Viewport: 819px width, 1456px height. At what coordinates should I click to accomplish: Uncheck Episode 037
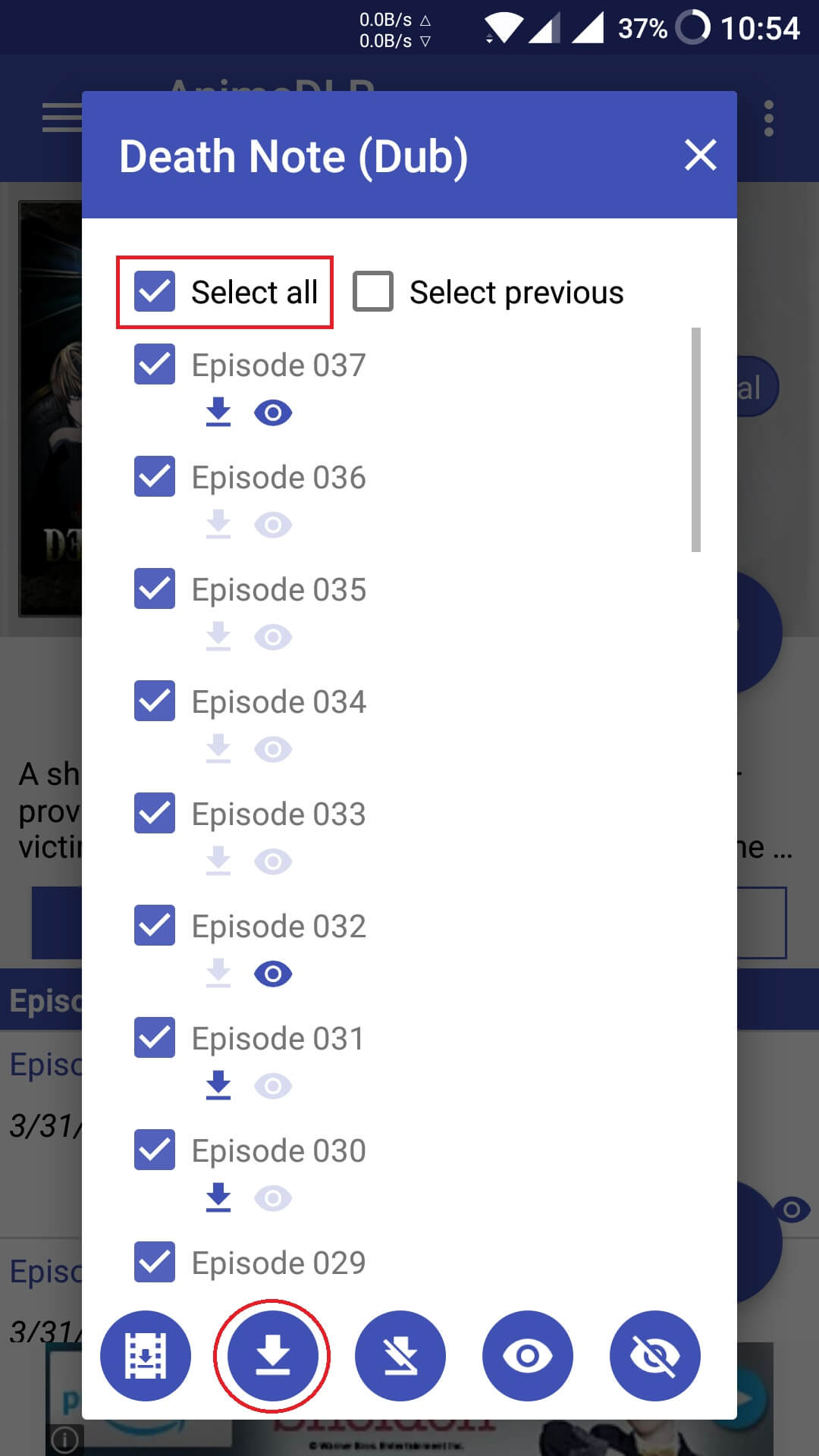pyautogui.click(x=155, y=364)
